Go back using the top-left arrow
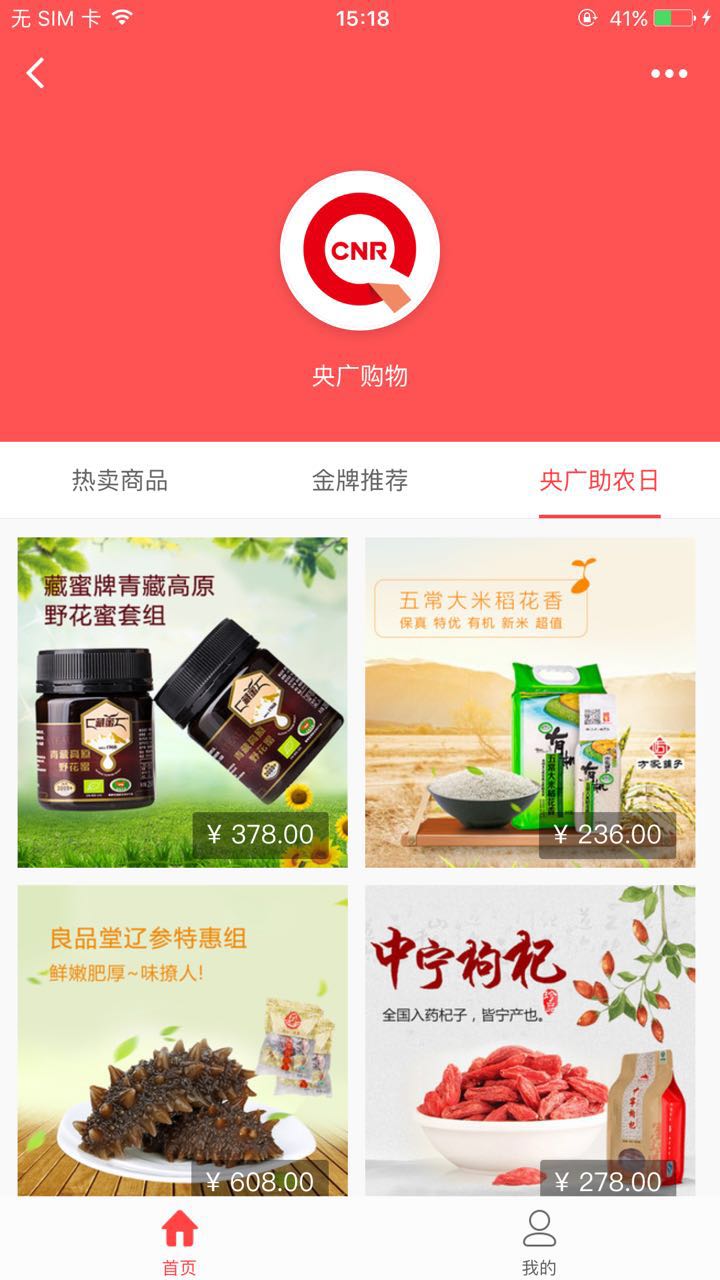 36,73
